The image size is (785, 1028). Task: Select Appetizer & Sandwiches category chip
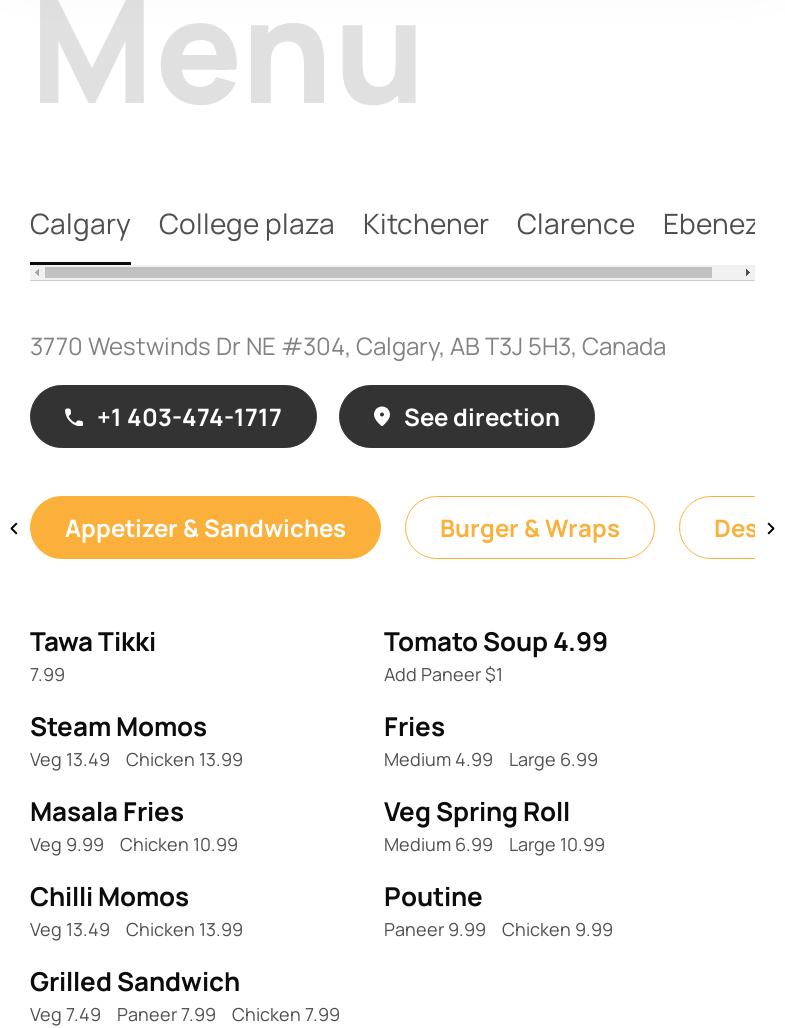coord(205,528)
